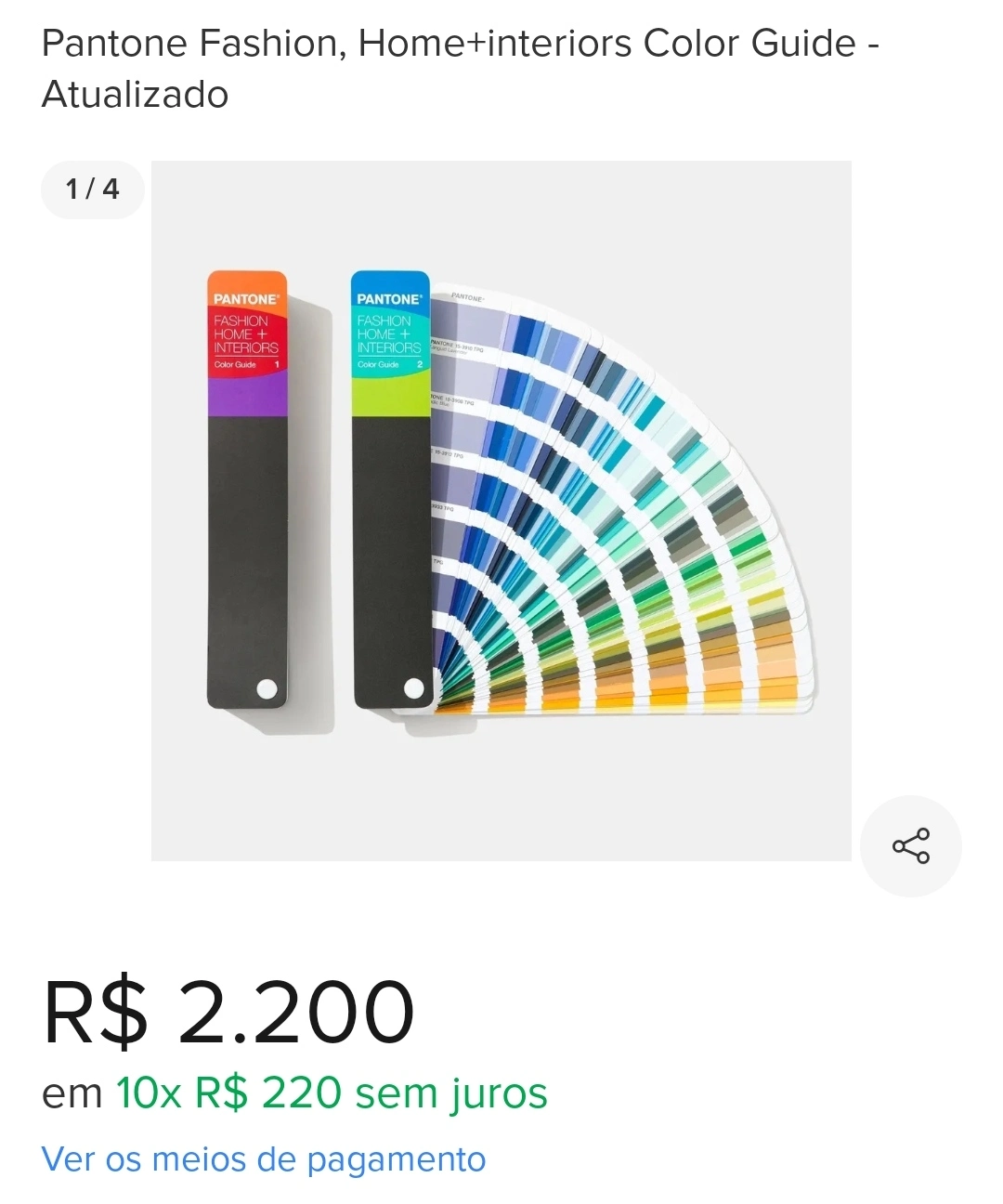Open the Pantone Color Guide product image

(x=501, y=511)
